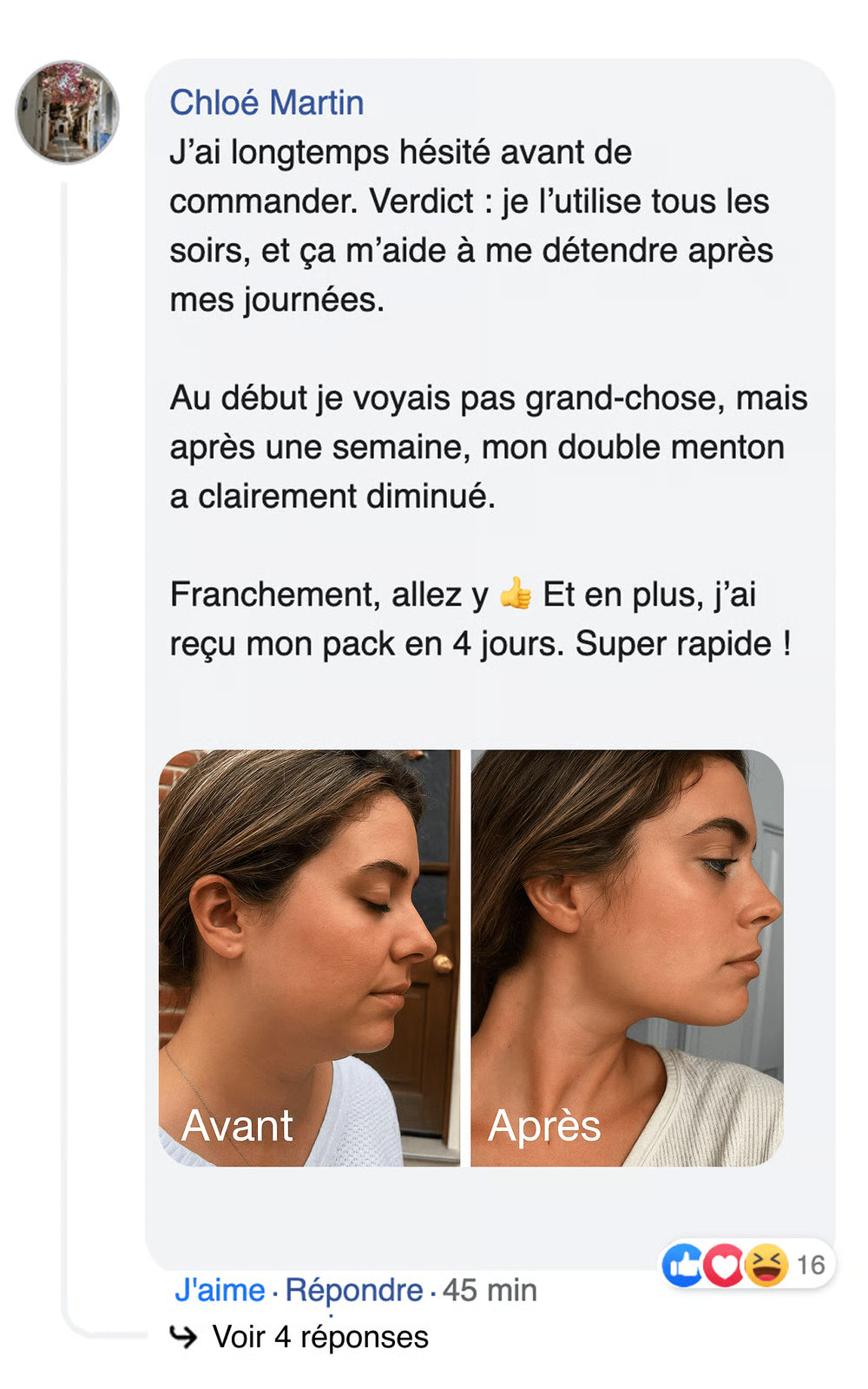Click the Chloé Martin name link

coord(267,102)
